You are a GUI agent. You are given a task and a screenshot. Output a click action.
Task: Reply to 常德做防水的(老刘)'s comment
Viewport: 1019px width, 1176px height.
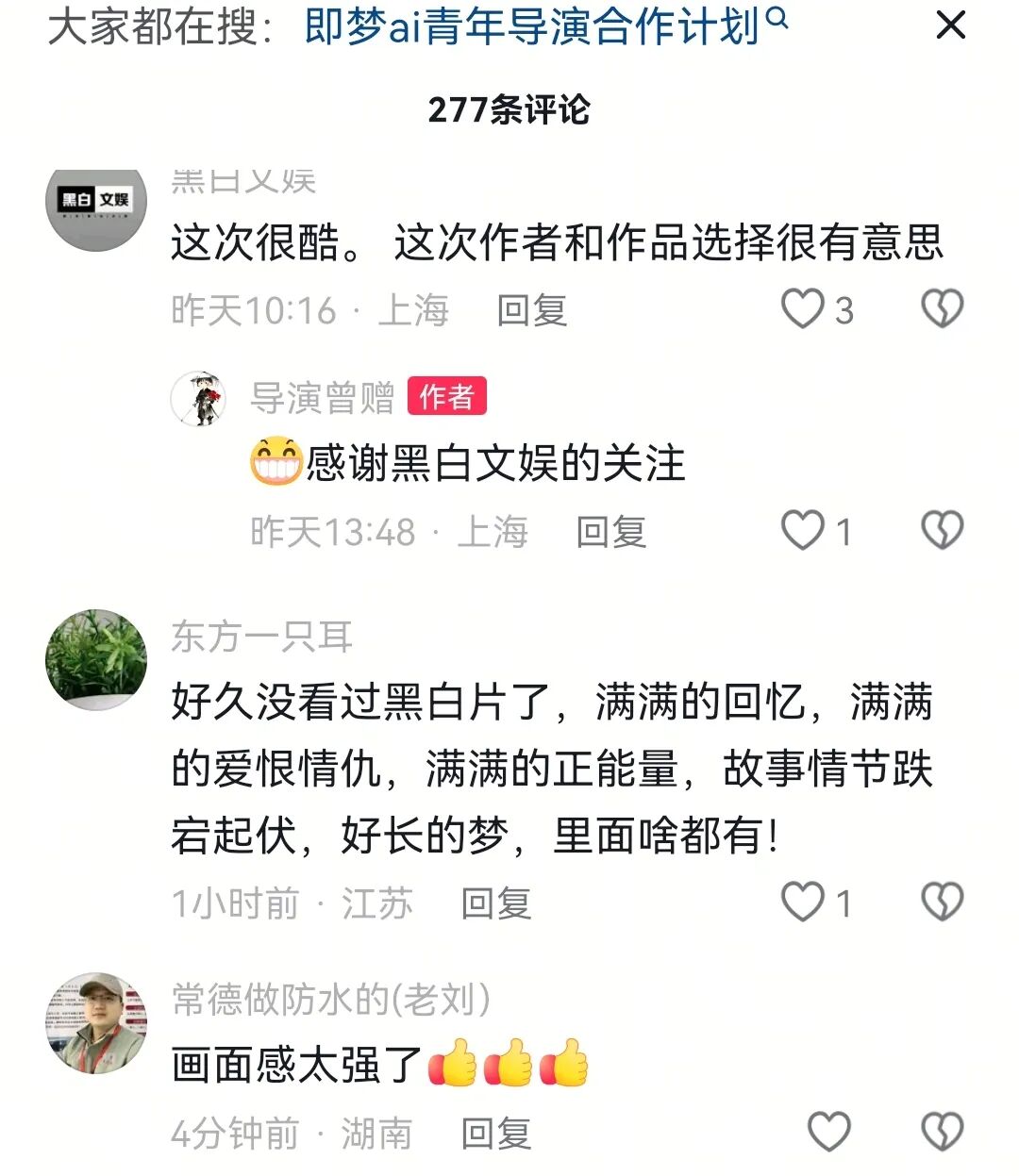[x=496, y=1133]
